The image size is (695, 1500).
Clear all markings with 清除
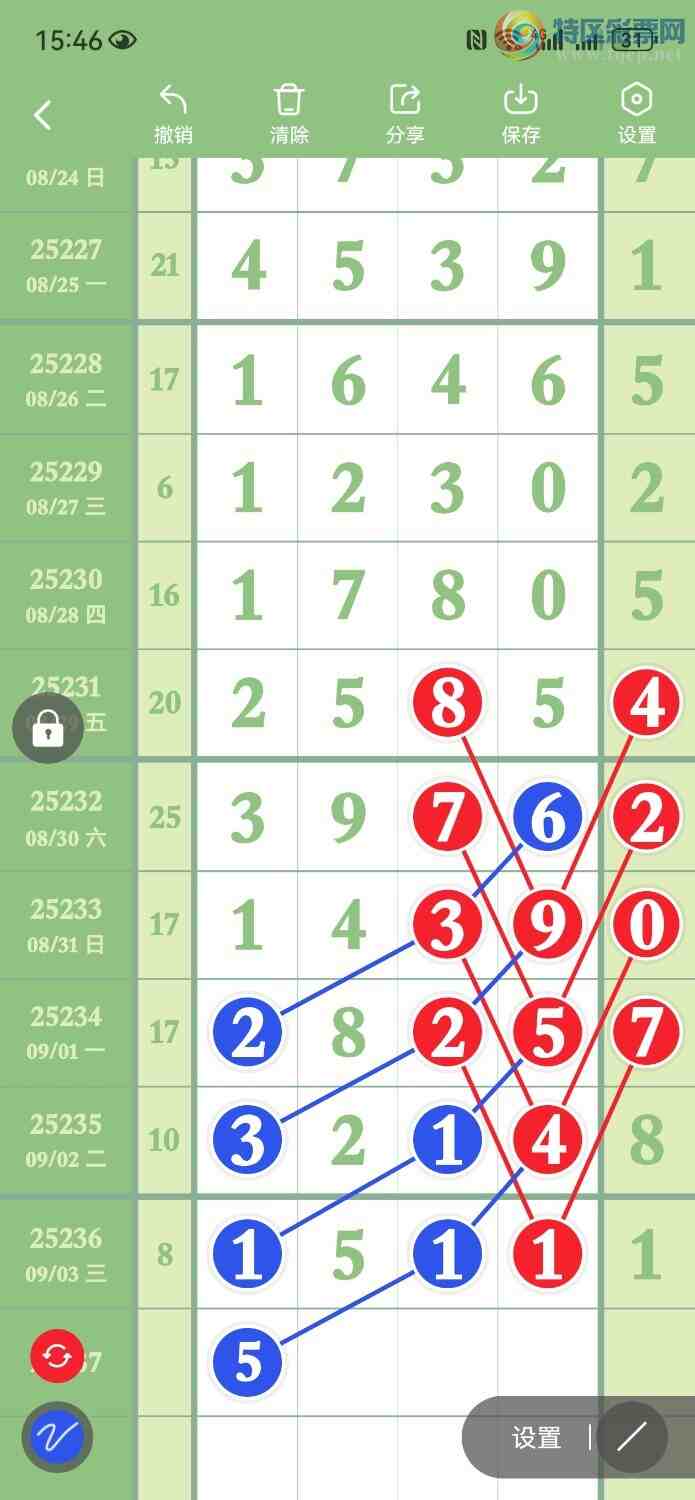[x=289, y=115]
